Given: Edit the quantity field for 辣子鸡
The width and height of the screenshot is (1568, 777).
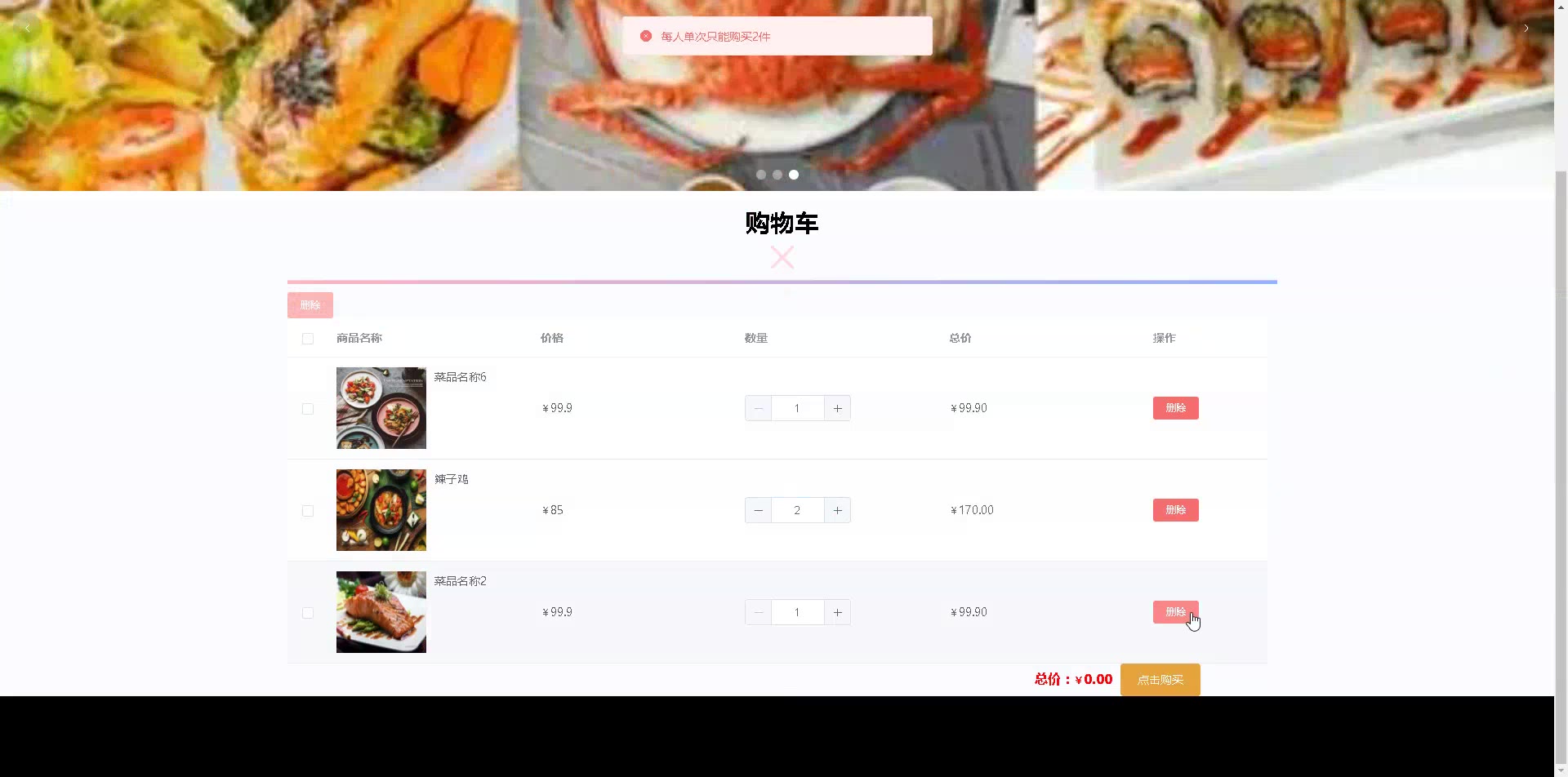Looking at the screenshot, I should point(797,510).
